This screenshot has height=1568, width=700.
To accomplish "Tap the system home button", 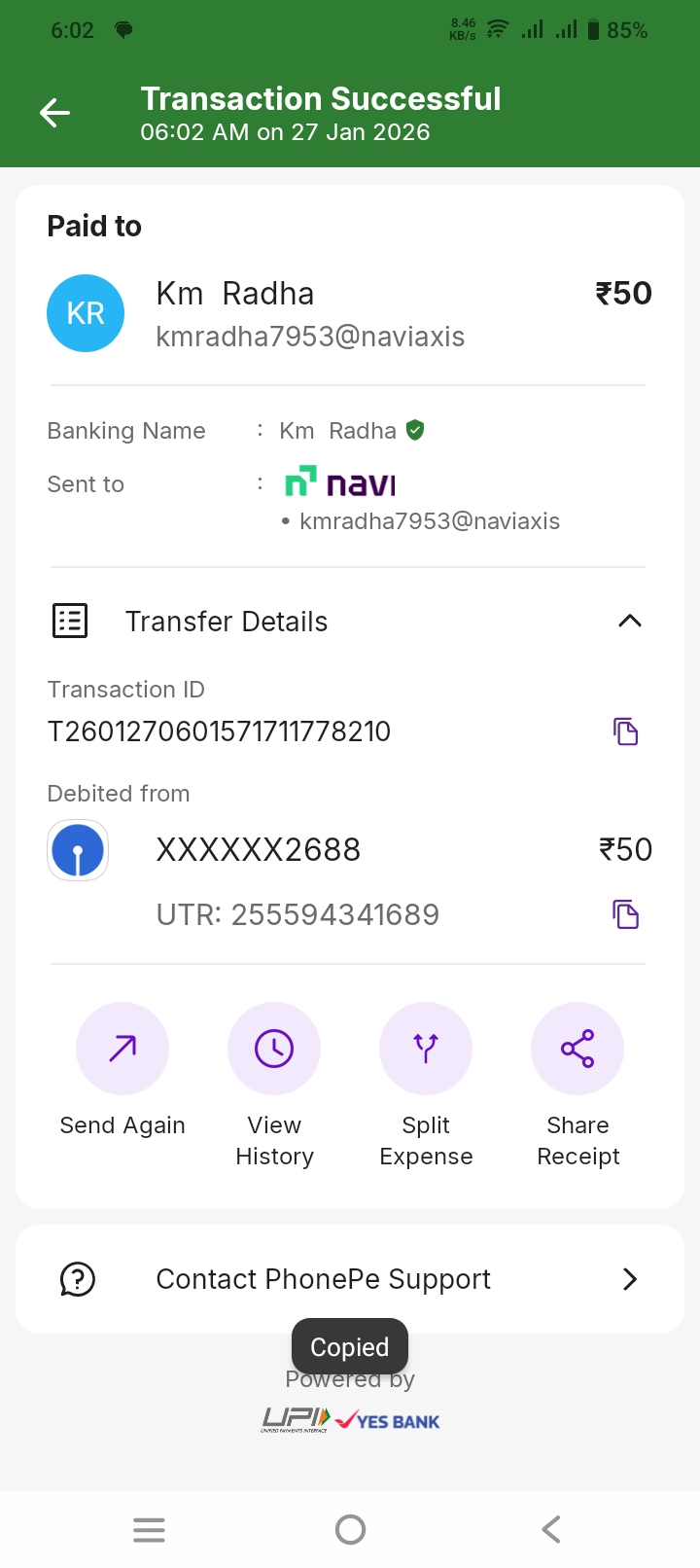I will tap(350, 1529).
